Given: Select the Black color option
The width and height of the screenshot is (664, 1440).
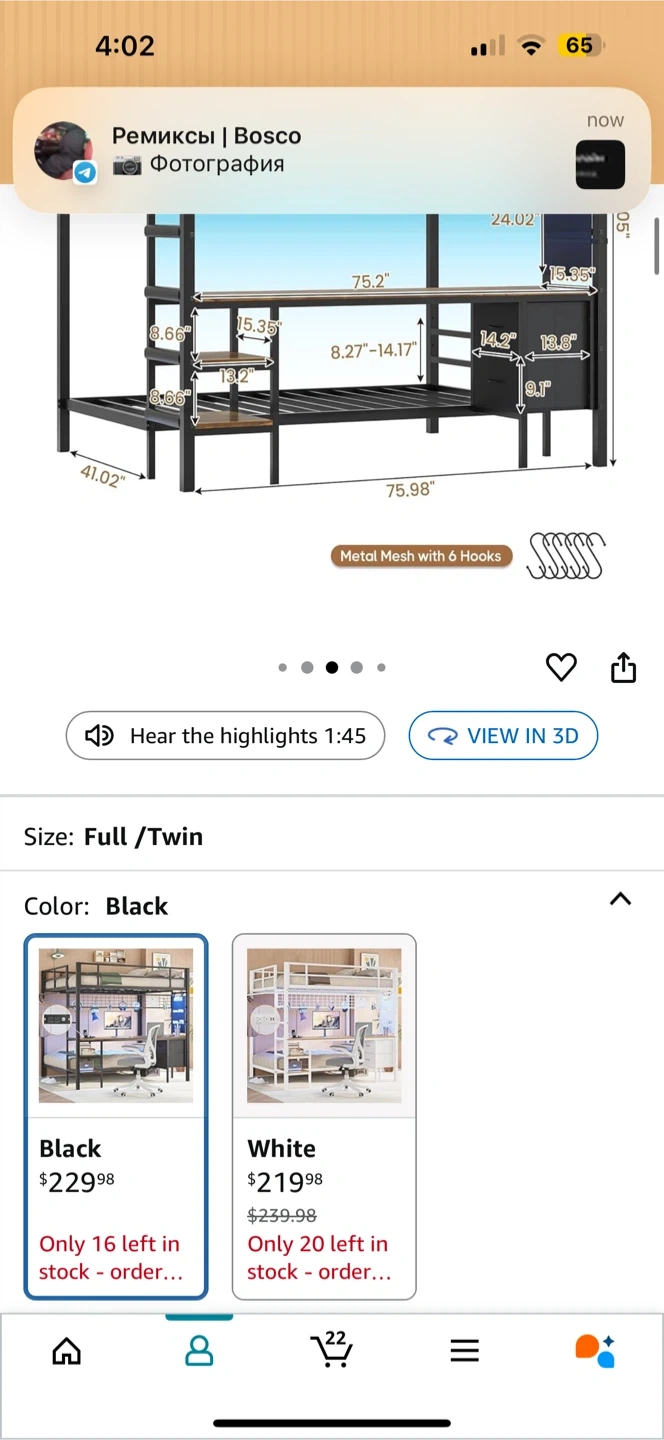Looking at the screenshot, I should tap(116, 1115).
